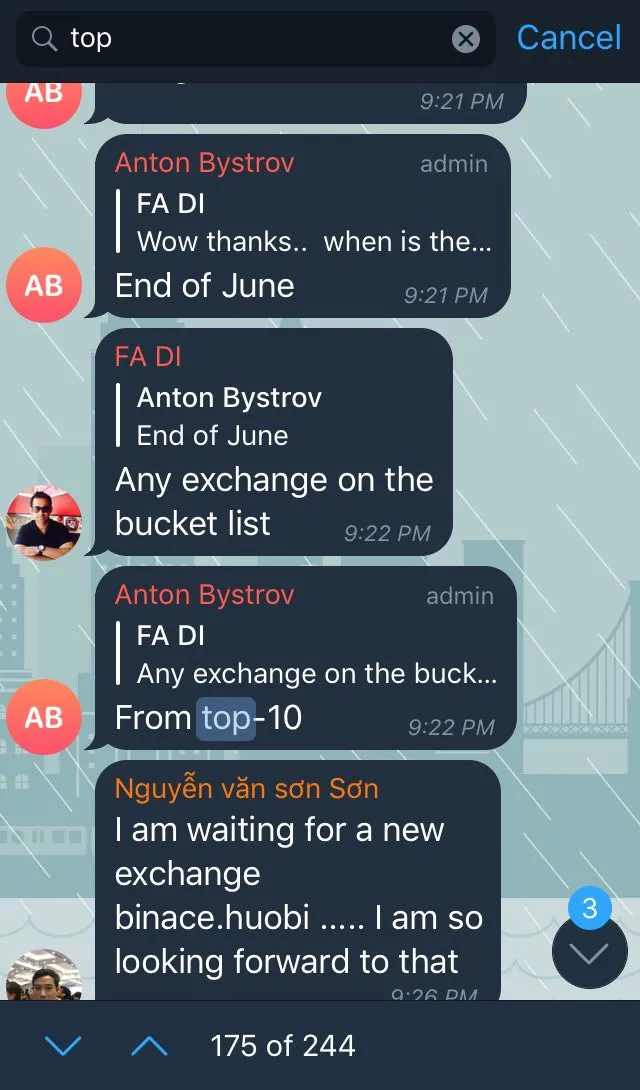Open the quoted "Wow thanks.. when is the..." reply
The width and height of the screenshot is (640, 1090).
tap(304, 222)
